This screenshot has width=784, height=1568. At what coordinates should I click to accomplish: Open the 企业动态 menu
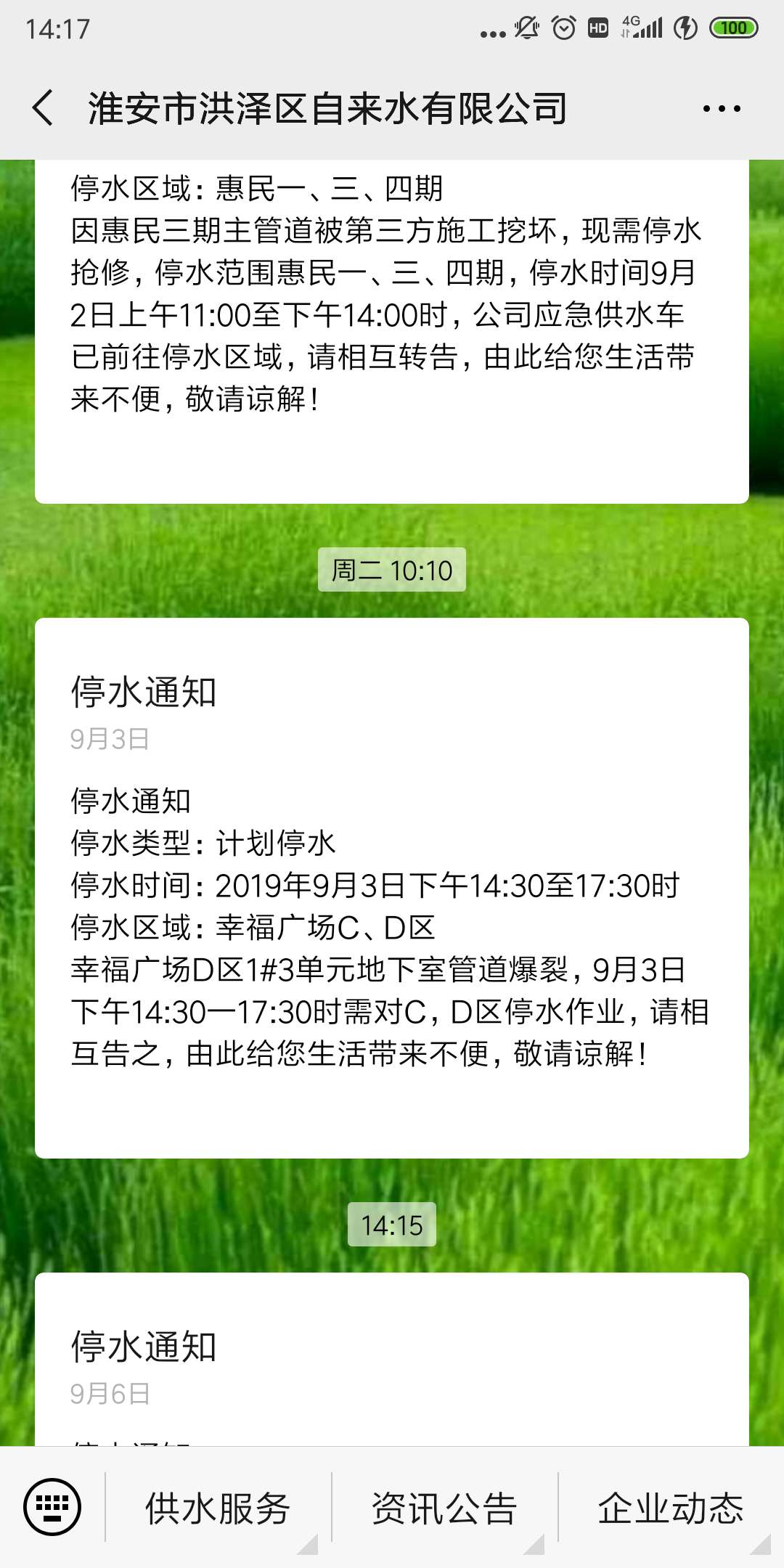point(671,1508)
